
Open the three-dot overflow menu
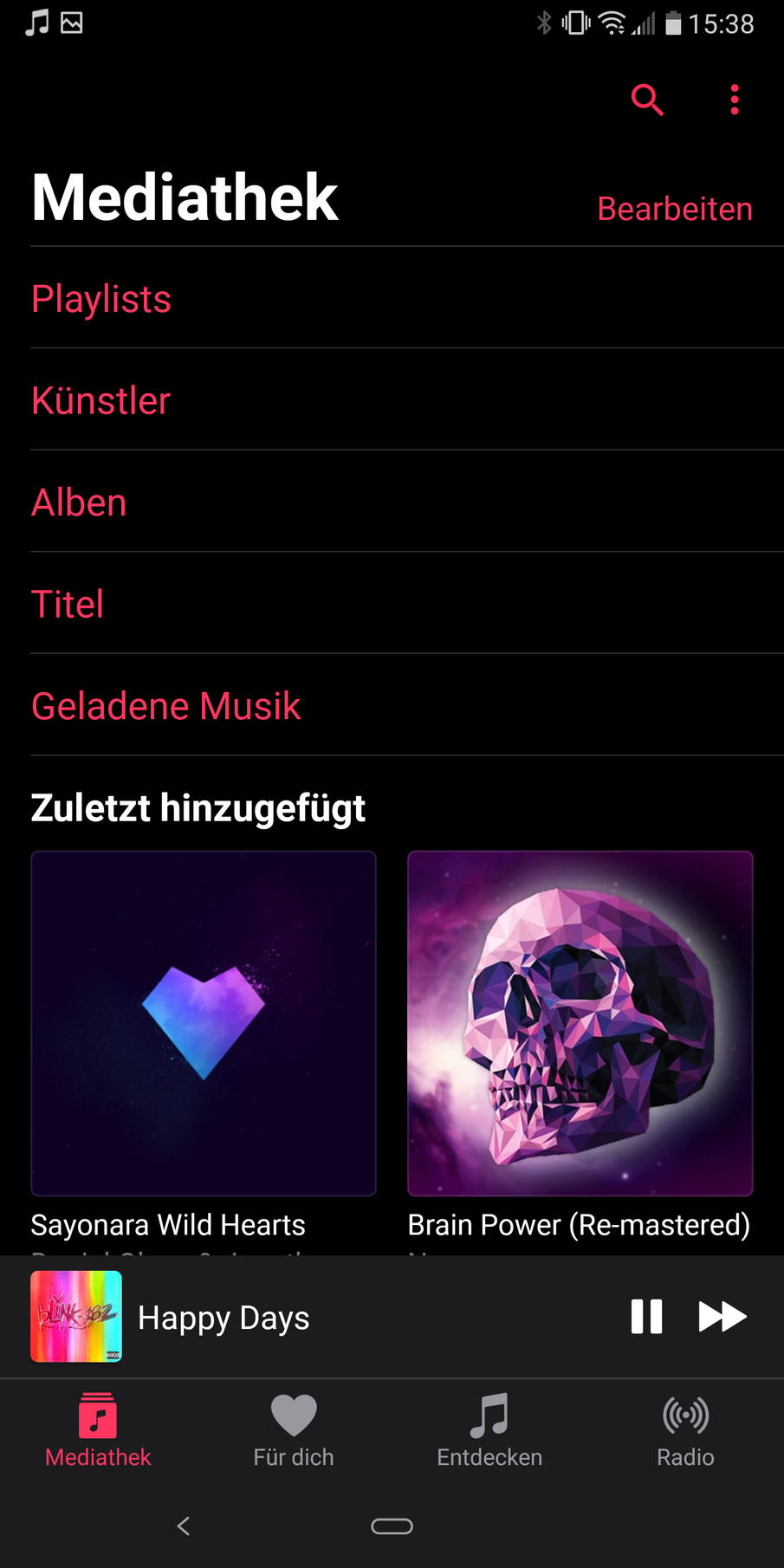[735, 100]
